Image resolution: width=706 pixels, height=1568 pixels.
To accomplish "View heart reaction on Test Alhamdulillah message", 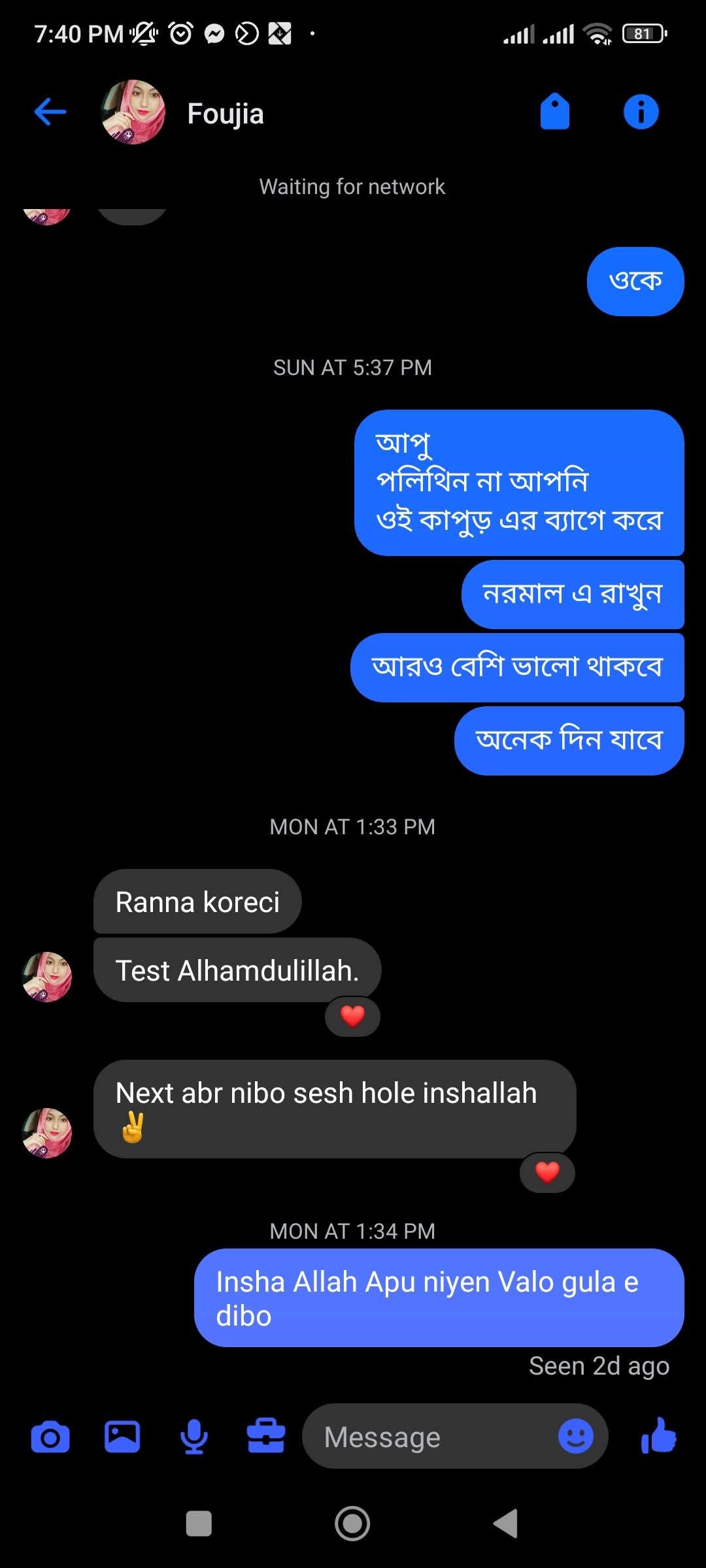I will pyautogui.click(x=352, y=1017).
